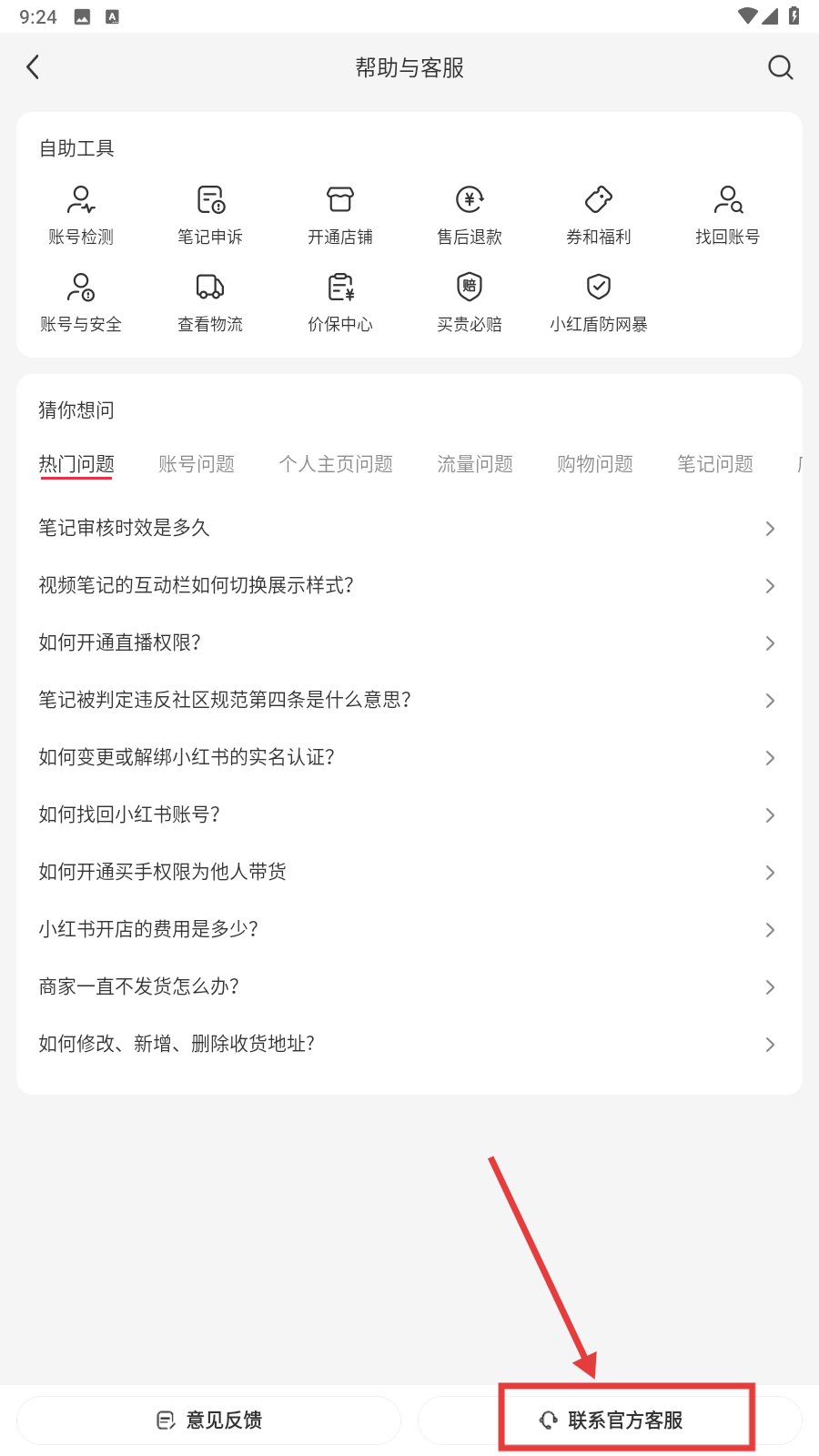Go back from 帮助与客服 page
Image resolution: width=819 pixels, height=1456 pixels.
[34, 67]
